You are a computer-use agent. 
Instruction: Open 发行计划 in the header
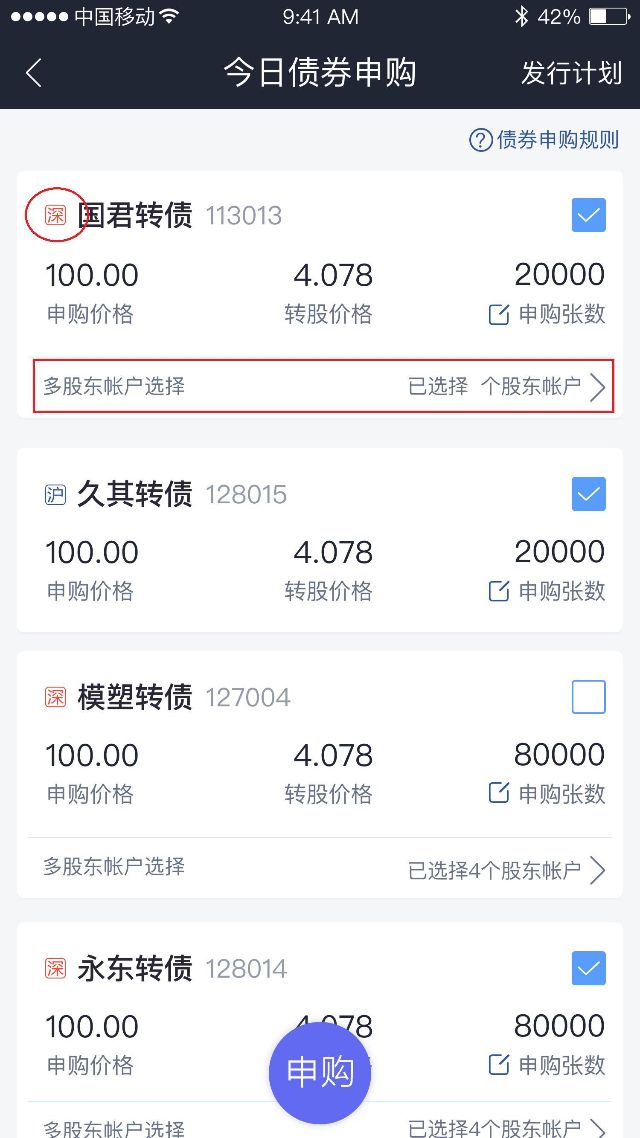click(x=571, y=73)
